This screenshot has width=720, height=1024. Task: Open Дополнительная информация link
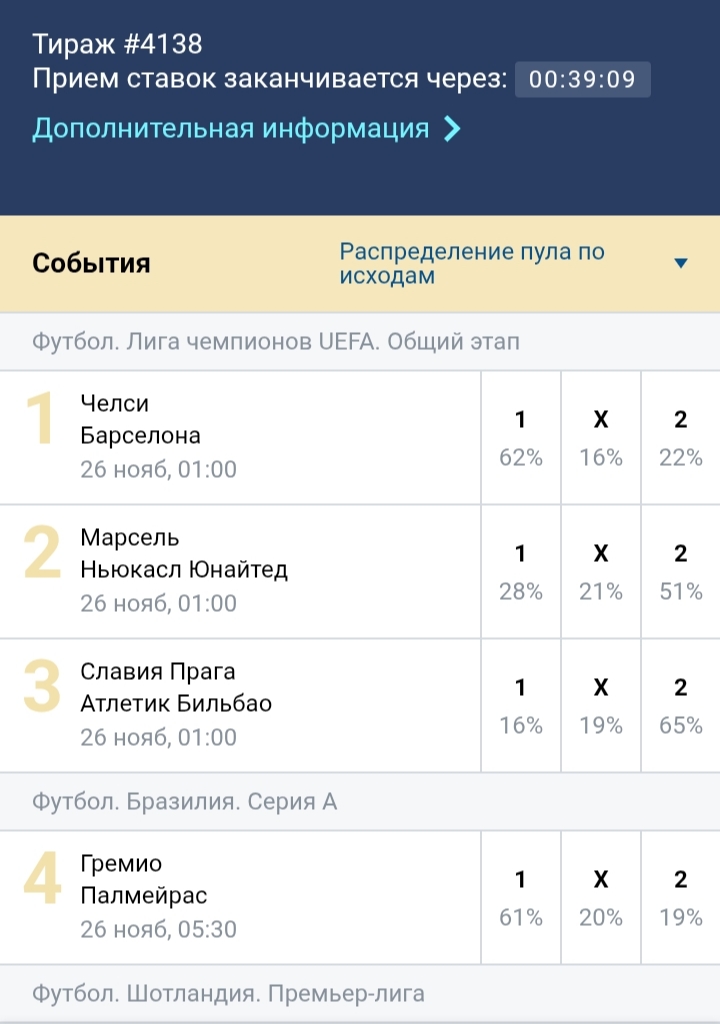(x=246, y=129)
